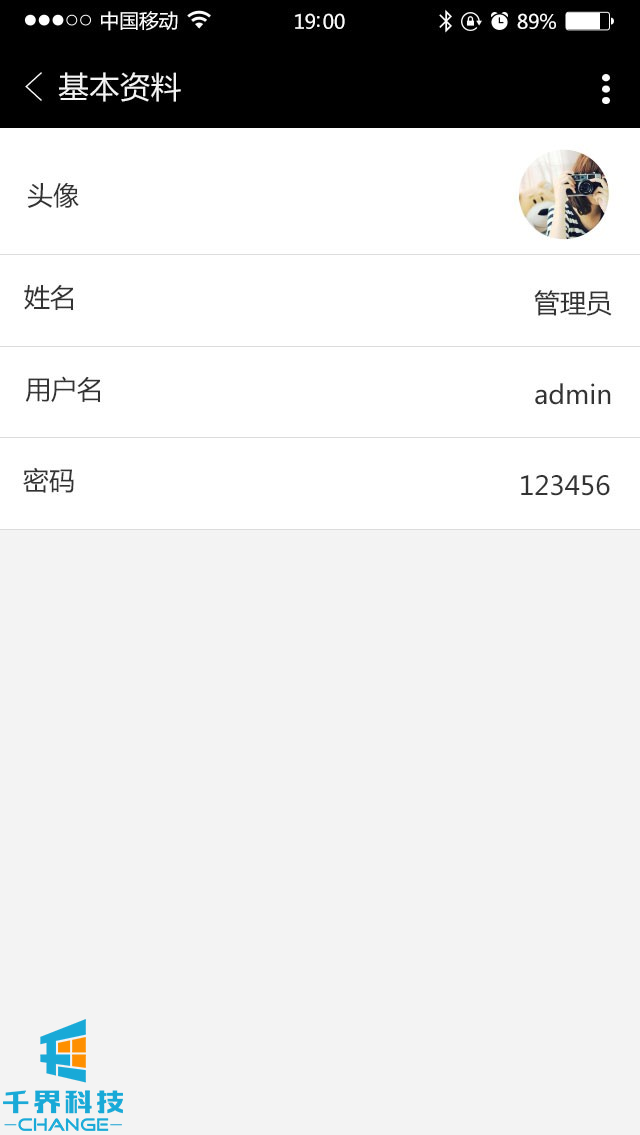Screen dimensions: 640x1135
Task: Go back from 基本资料 screen
Action: click(x=34, y=88)
